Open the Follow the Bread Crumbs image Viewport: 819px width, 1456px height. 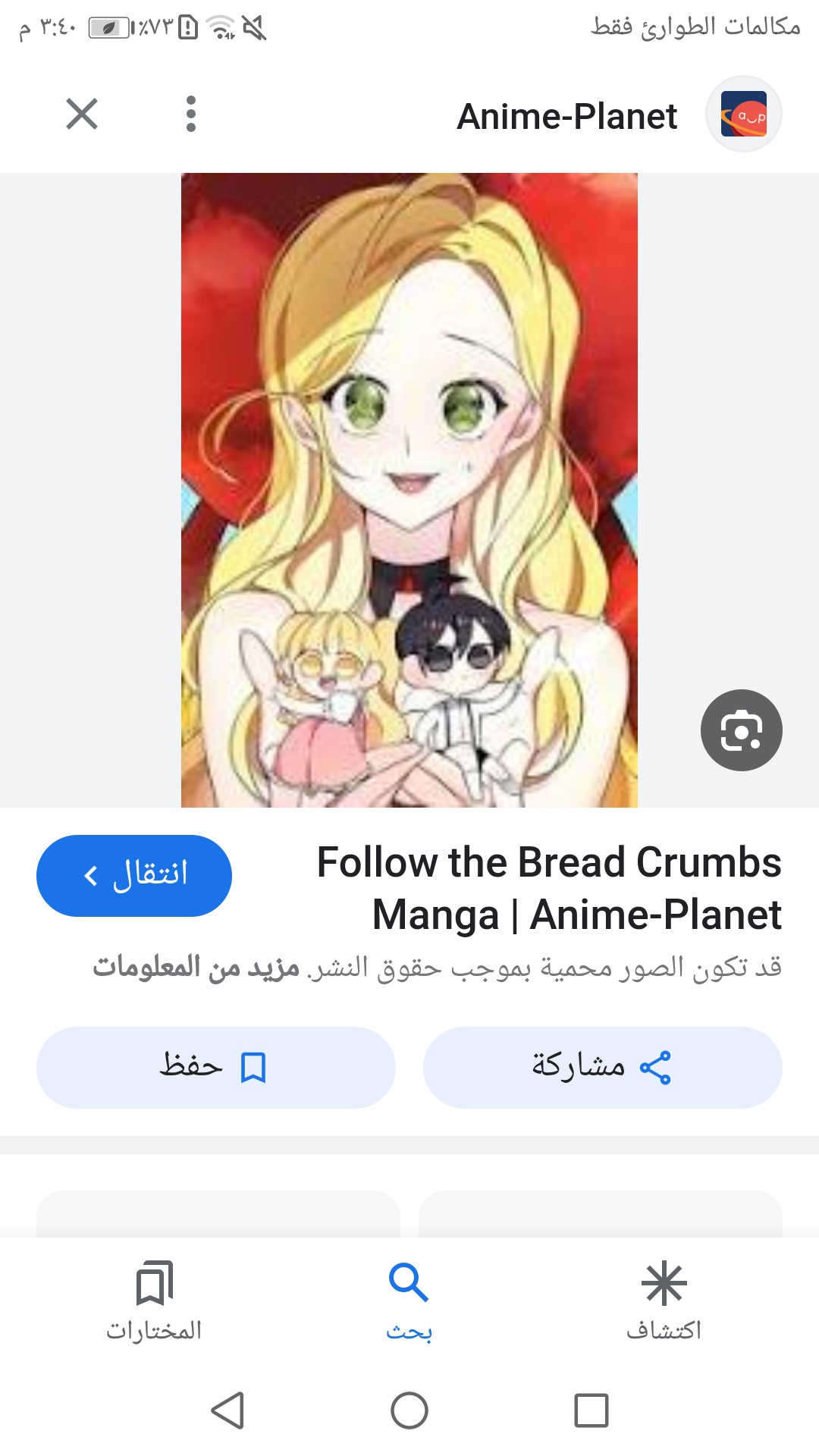click(x=409, y=490)
